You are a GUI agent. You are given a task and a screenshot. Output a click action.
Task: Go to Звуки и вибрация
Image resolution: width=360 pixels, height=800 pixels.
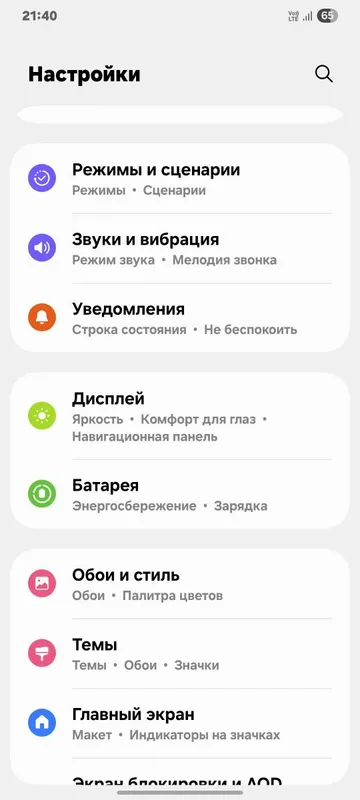coord(179,248)
